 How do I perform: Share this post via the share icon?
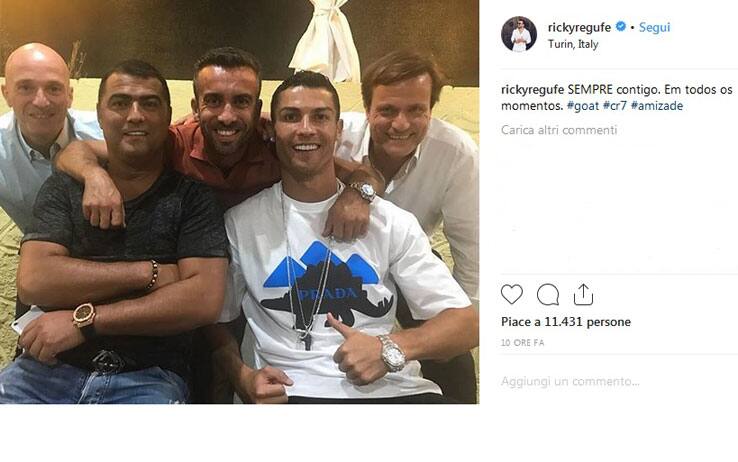583,294
